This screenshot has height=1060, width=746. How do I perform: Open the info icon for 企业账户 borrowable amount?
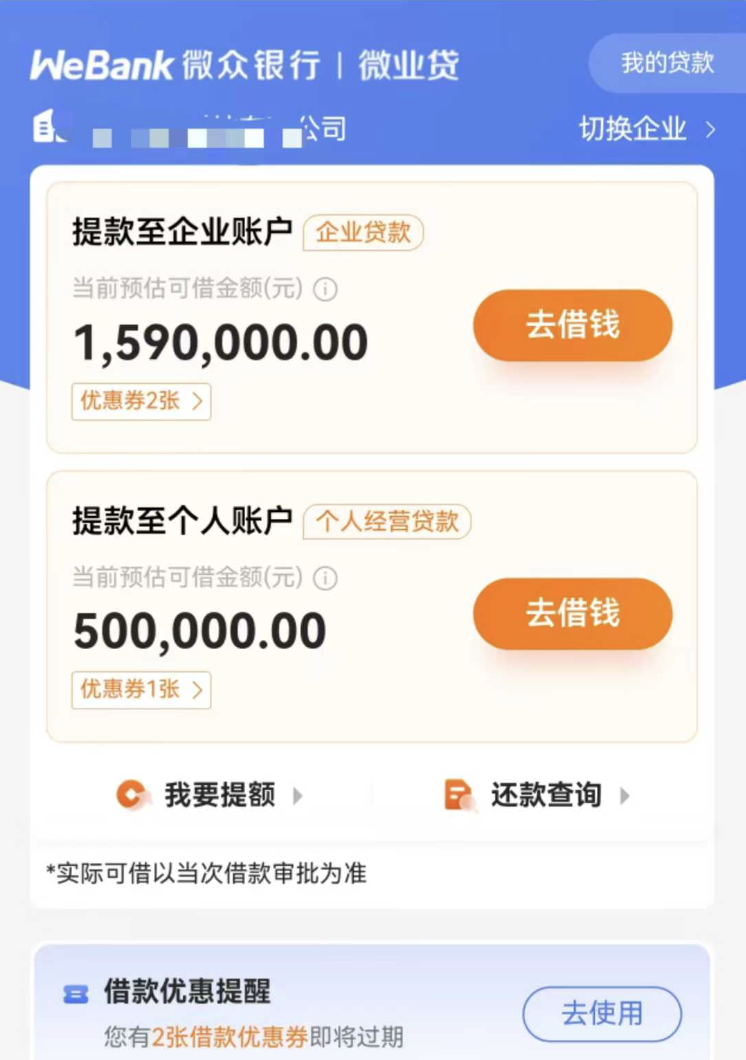[x=325, y=288]
